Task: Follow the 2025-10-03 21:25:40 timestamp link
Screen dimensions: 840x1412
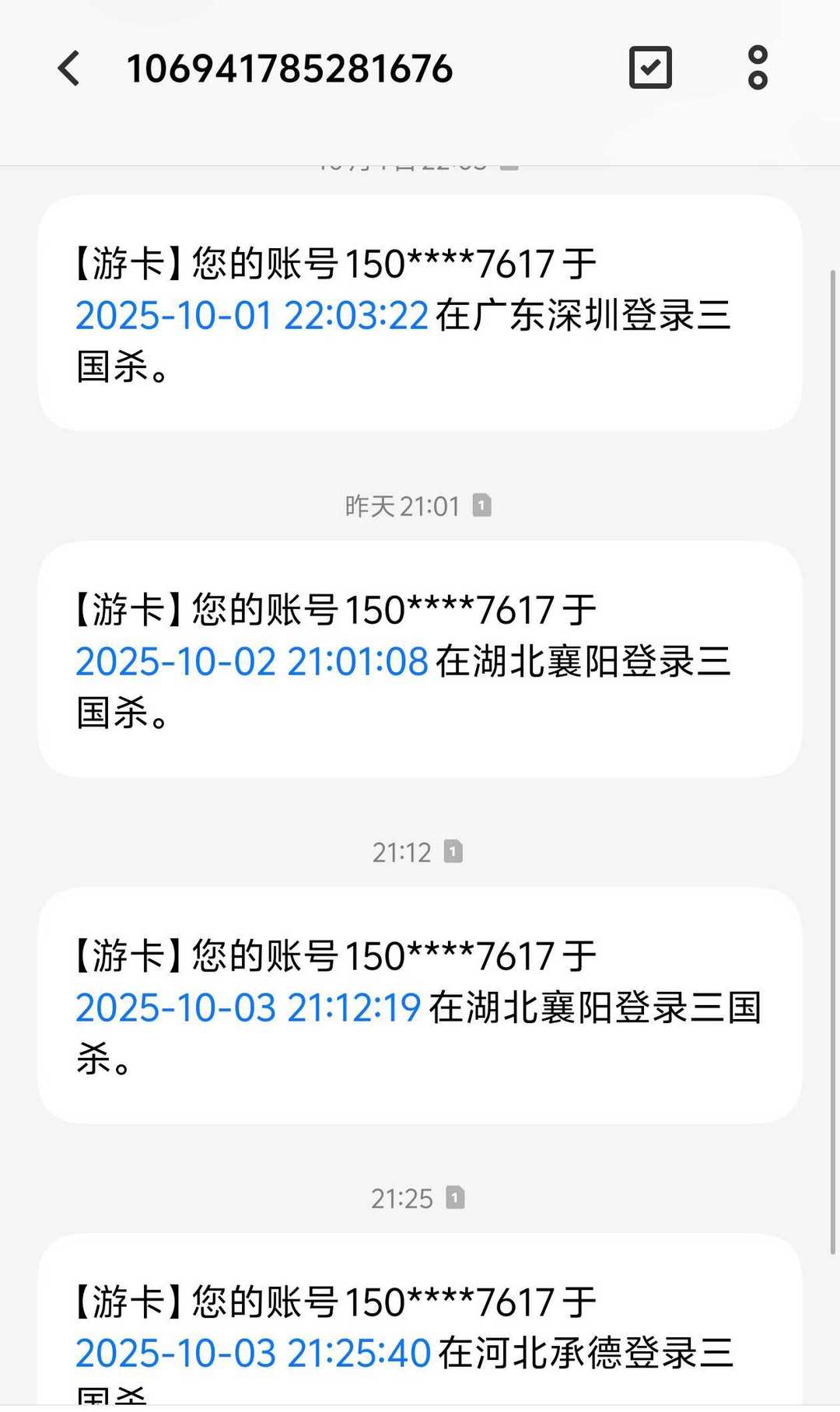Action: pyautogui.click(x=253, y=1354)
